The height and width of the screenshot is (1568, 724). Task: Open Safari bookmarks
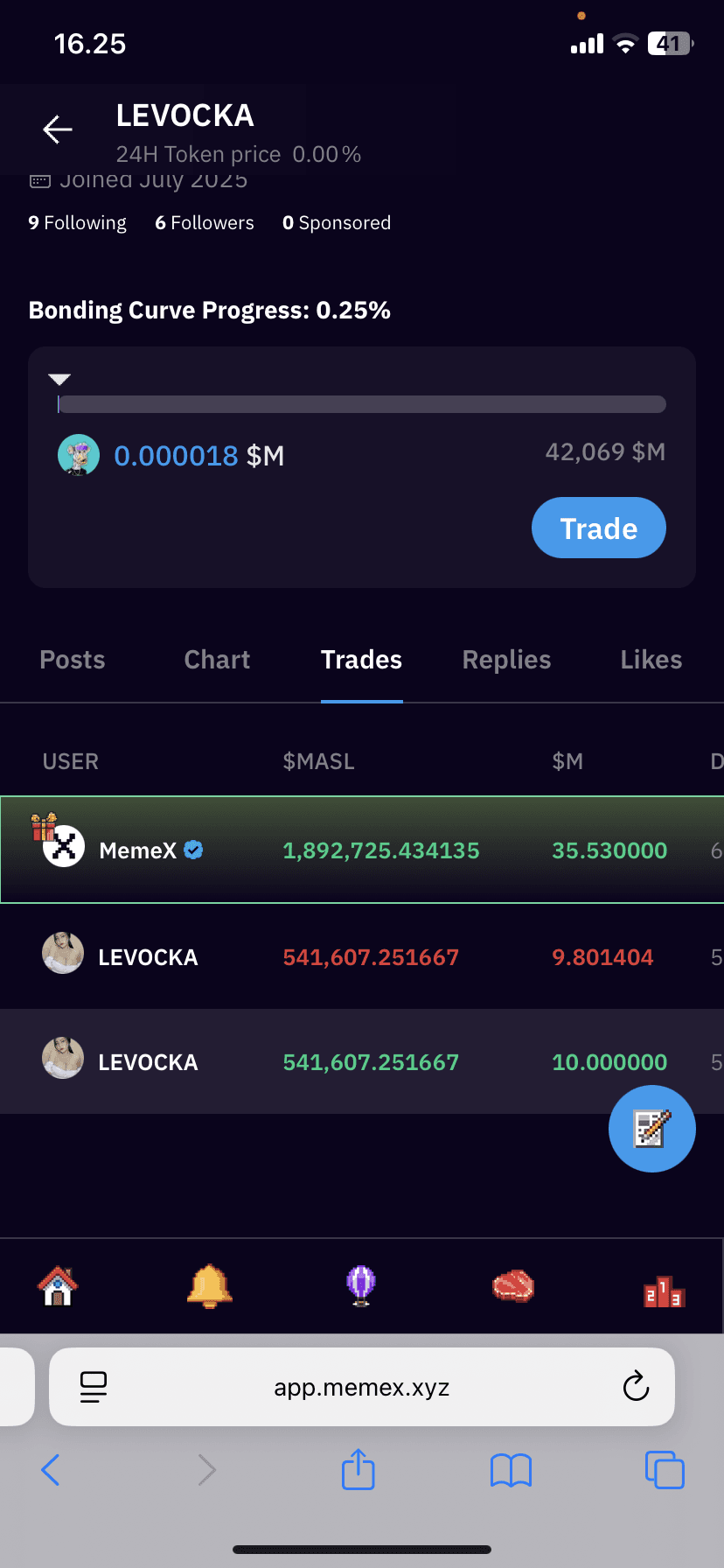[x=511, y=1470]
